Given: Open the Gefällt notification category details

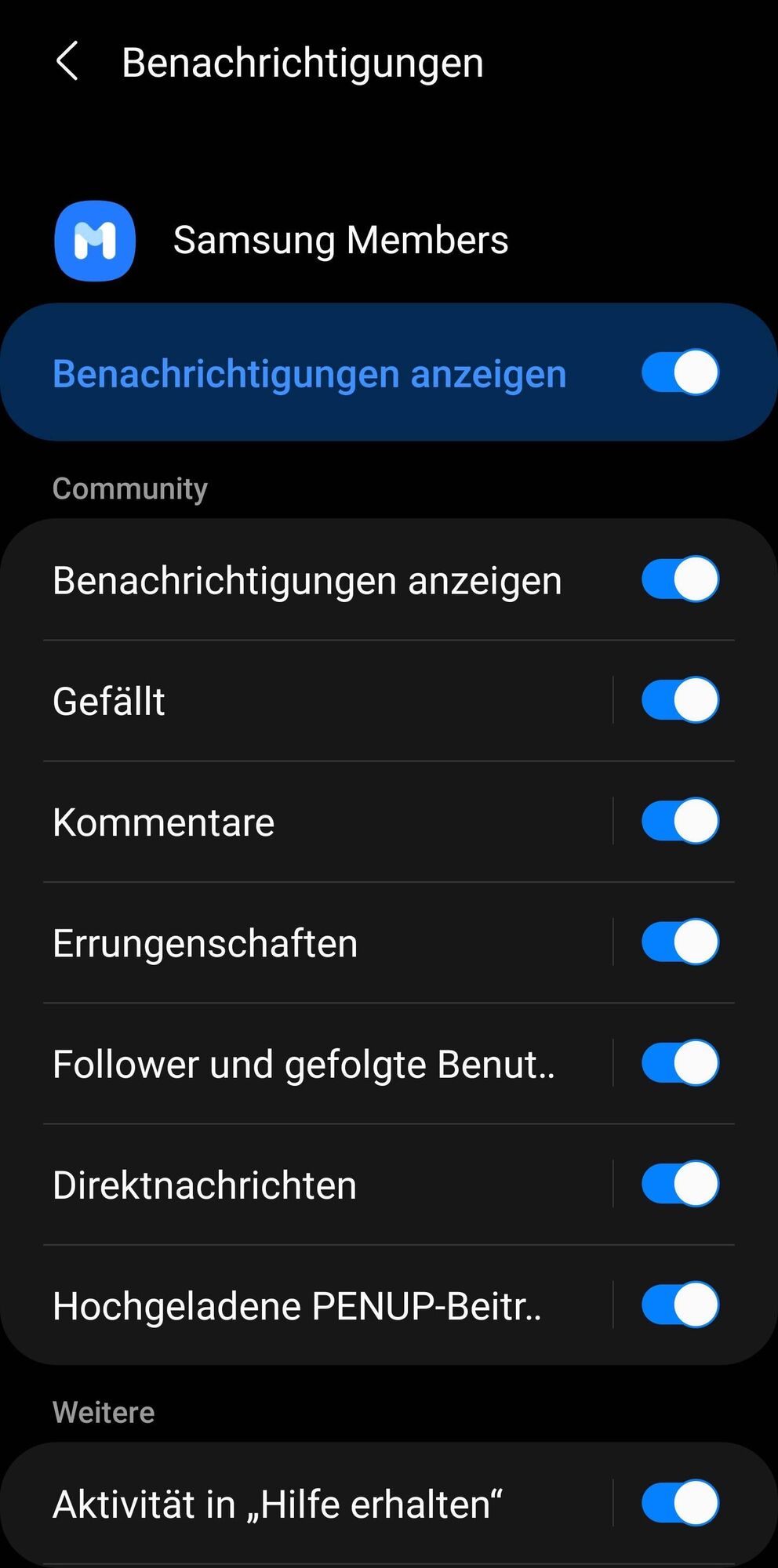Looking at the screenshot, I should pos(314,701).
